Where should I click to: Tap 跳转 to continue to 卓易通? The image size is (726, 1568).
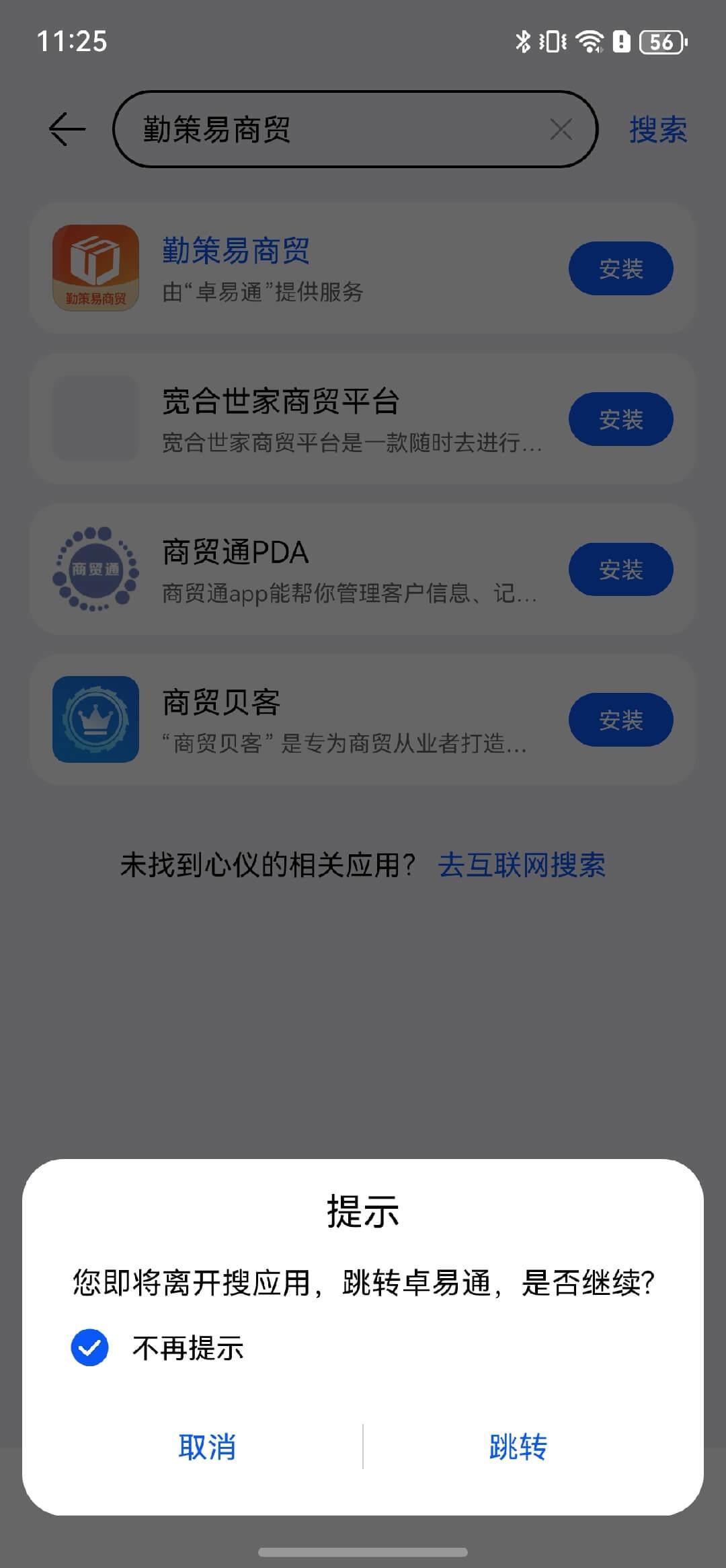tap(518, 1446)
